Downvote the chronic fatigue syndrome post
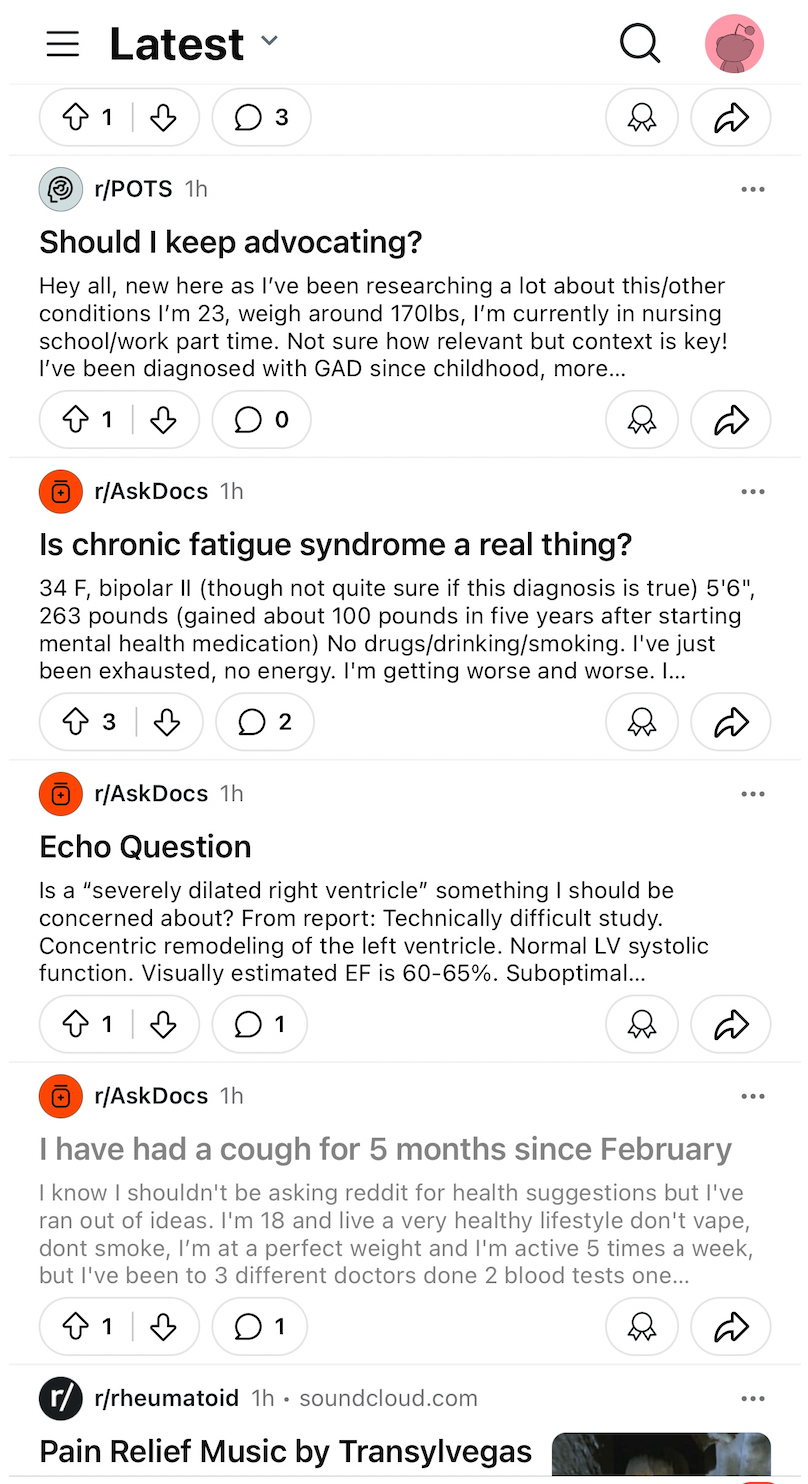808x1484 pixels. [167, 722]
